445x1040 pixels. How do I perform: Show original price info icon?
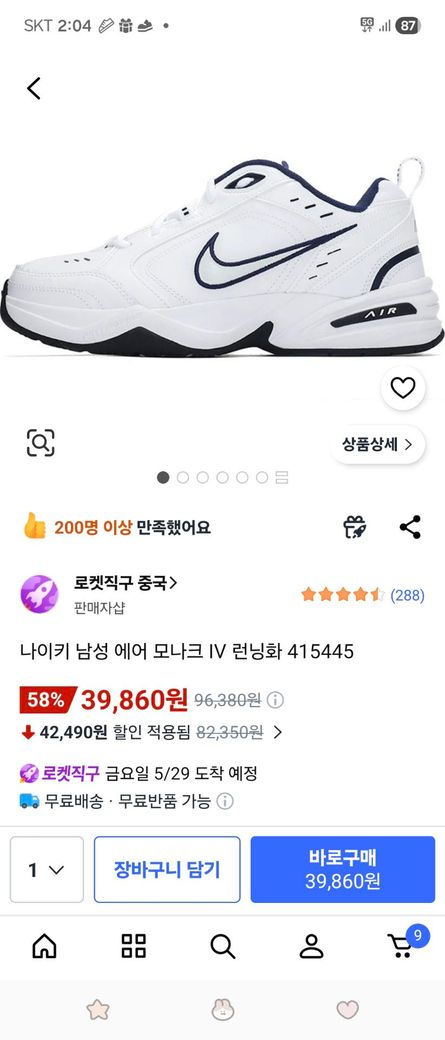(275, 700)
